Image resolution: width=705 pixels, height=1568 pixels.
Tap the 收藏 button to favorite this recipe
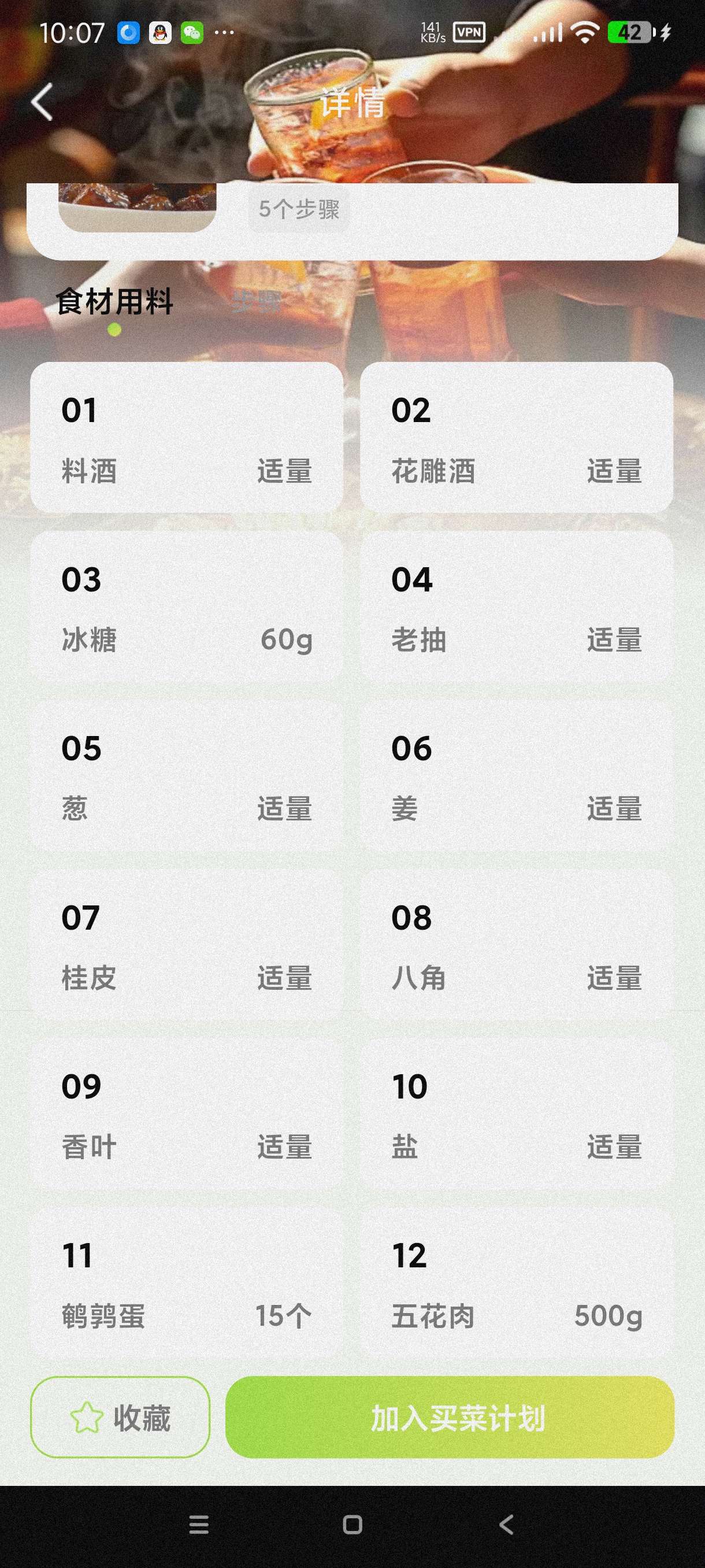[x=120, y=1417]
